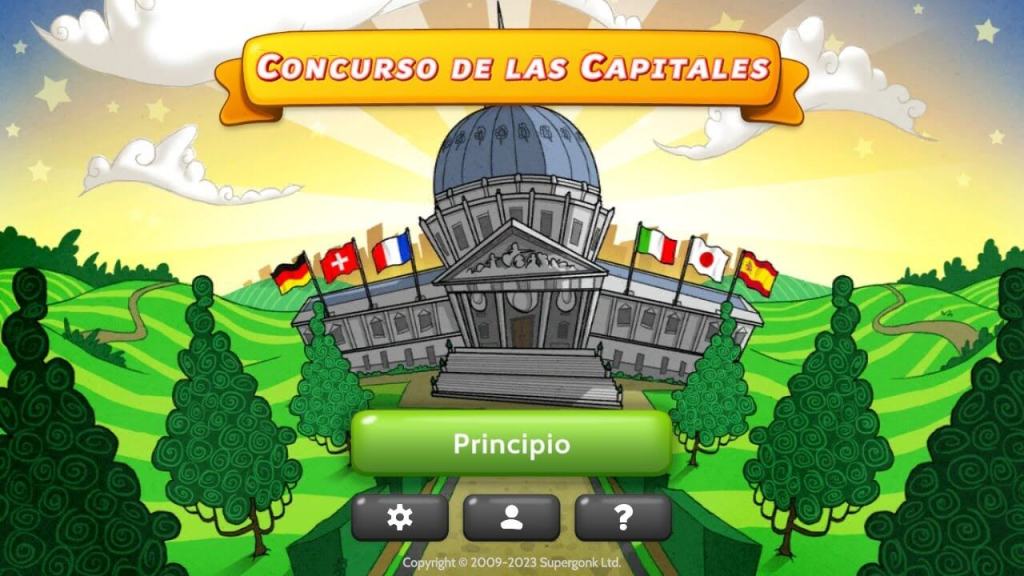
Task: Start the game with the Principio button
Action: (511, 443)
